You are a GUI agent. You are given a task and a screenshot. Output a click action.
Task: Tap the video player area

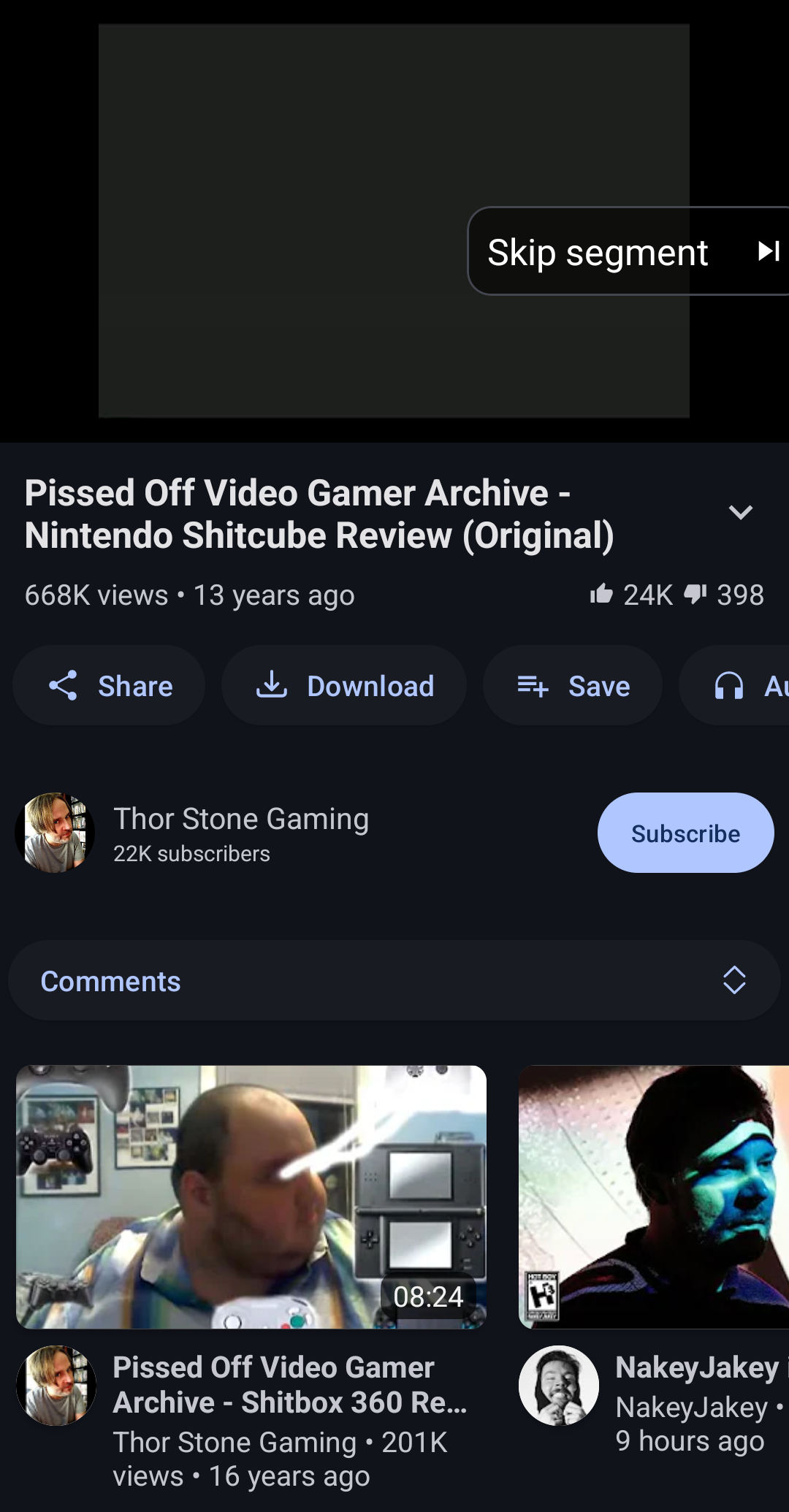click(292, 219)
